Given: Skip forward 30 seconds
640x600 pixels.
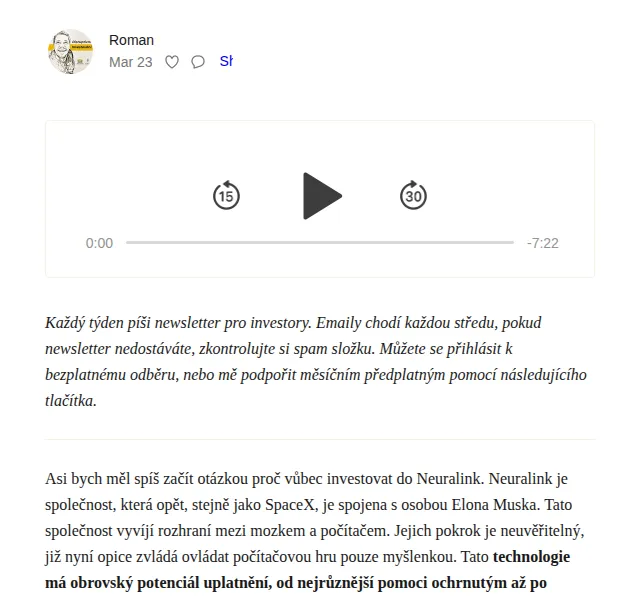Looking at the screenshot, I should pos(413,195).
